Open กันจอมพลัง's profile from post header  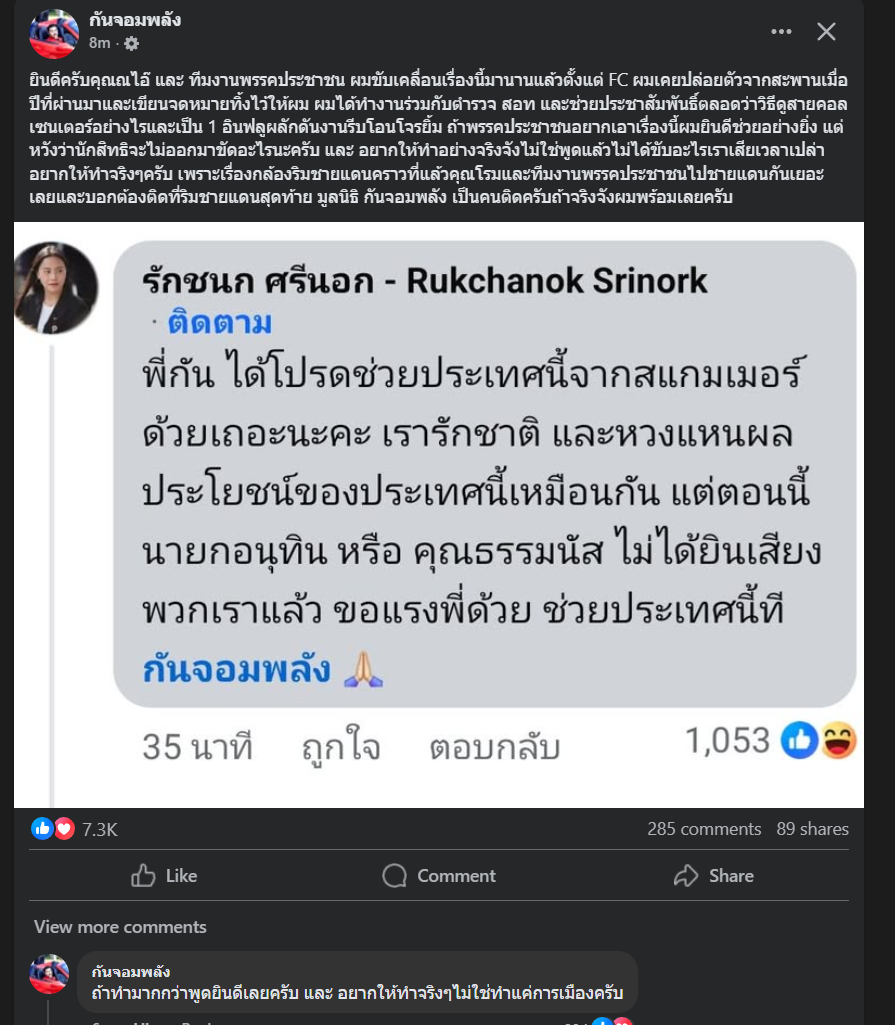point(135,20)
